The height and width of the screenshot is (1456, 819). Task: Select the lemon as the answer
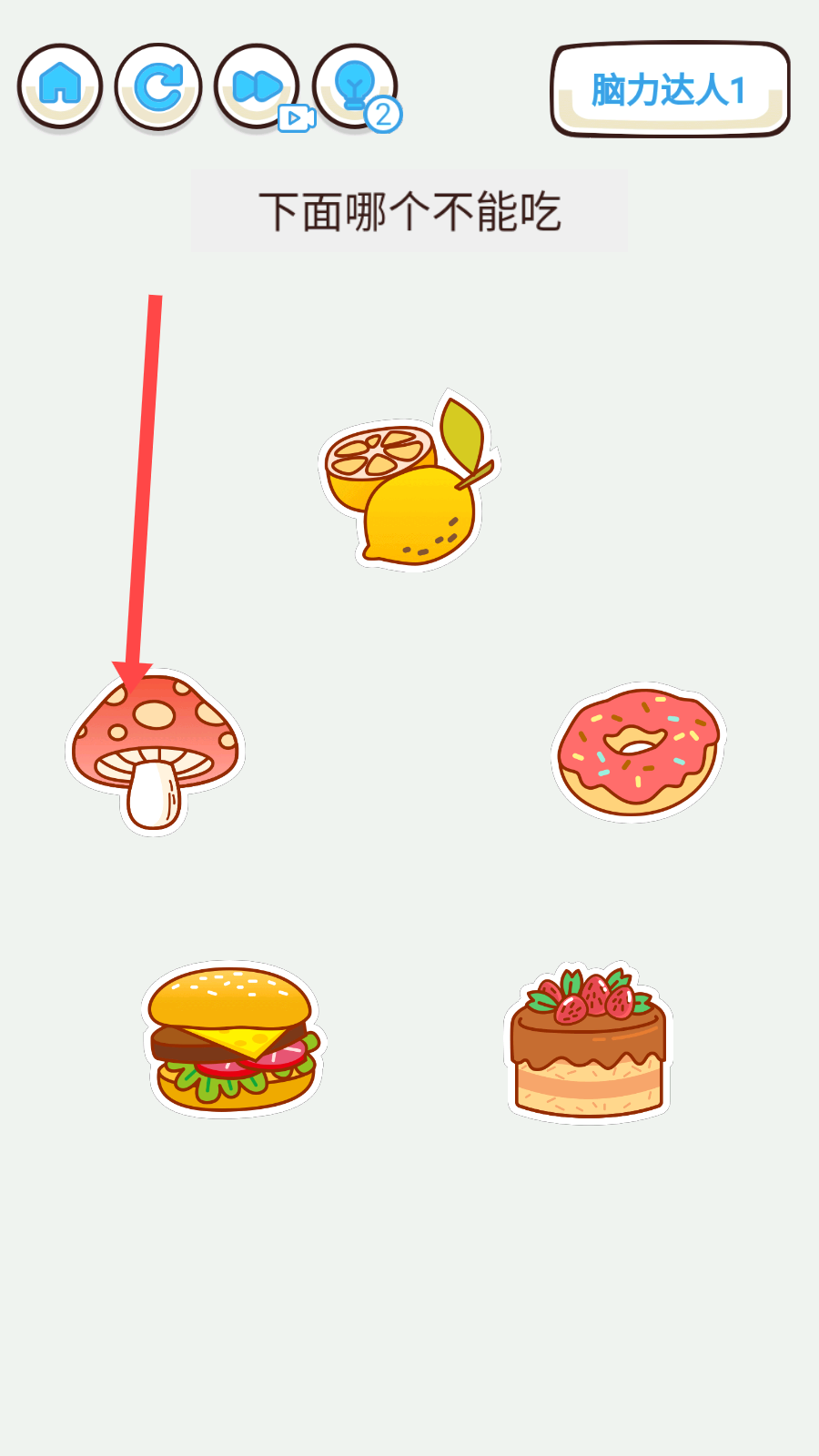(408, 481)
